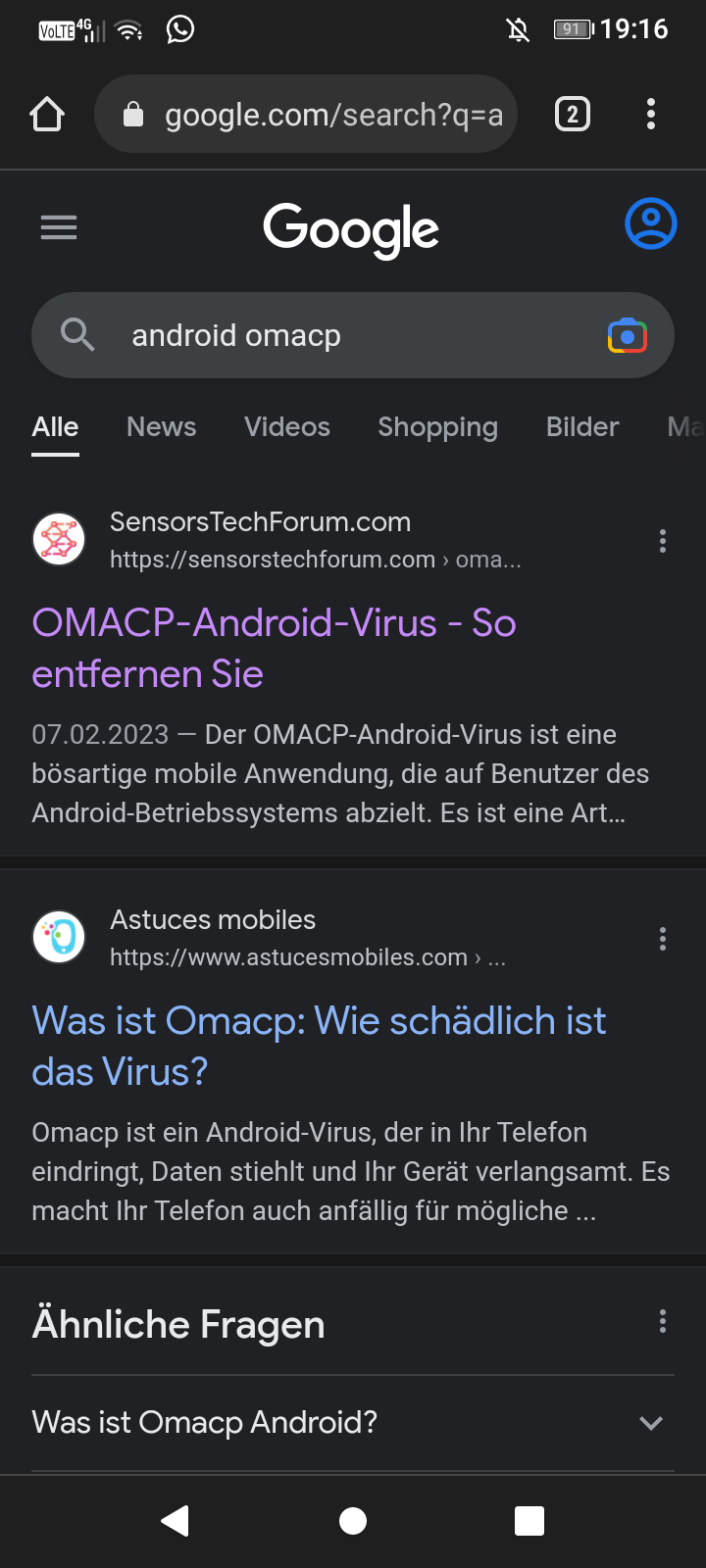Open the Google account profile icon

click(650, 224)
